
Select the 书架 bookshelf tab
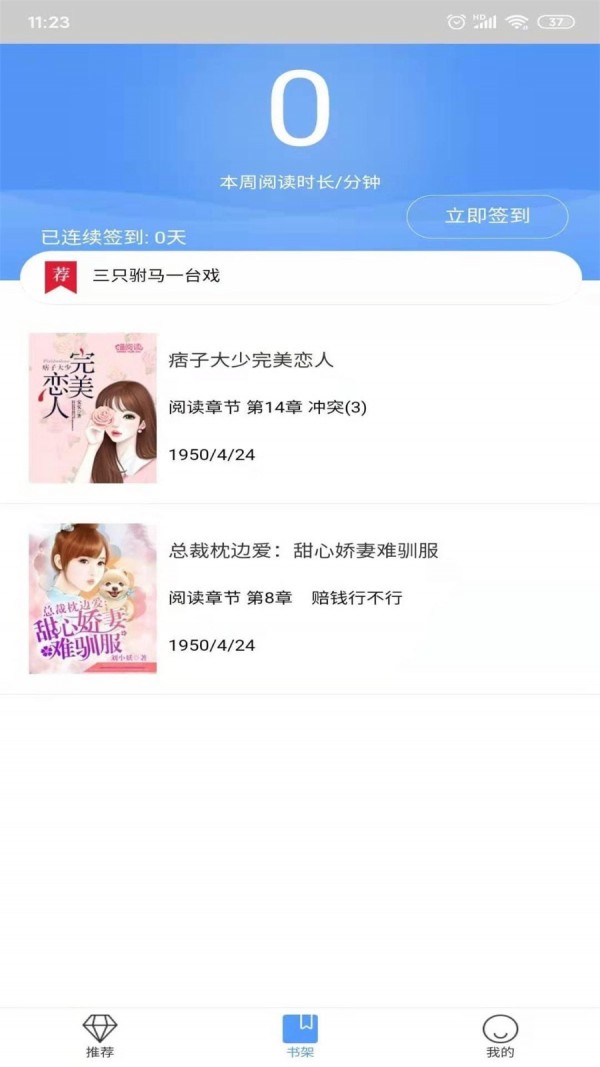coord(300,1036)
